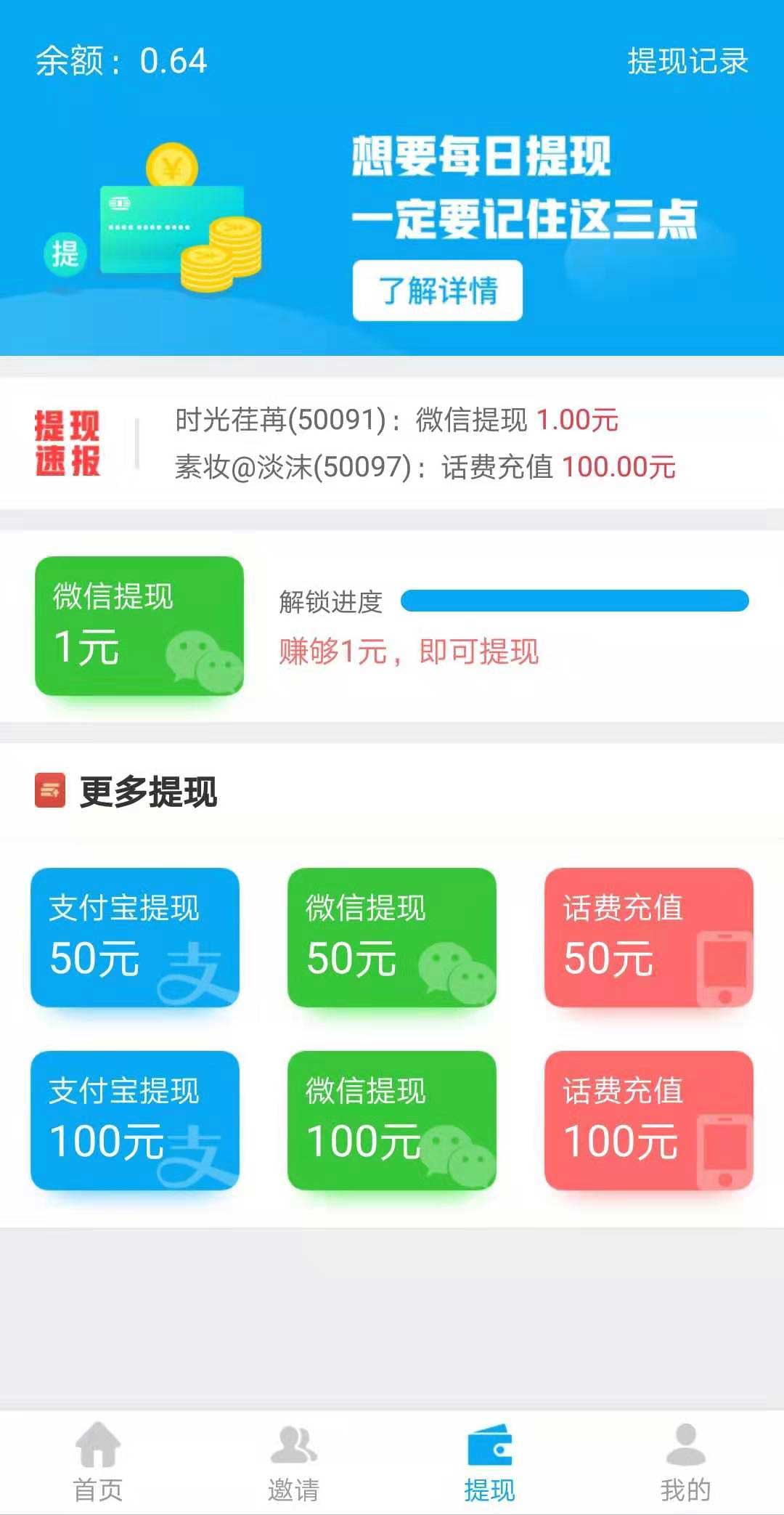Open 提现记录 withdrawal history
This screenshot has width=784, height=1515.
pyautogui.click(x=687, y=61)
